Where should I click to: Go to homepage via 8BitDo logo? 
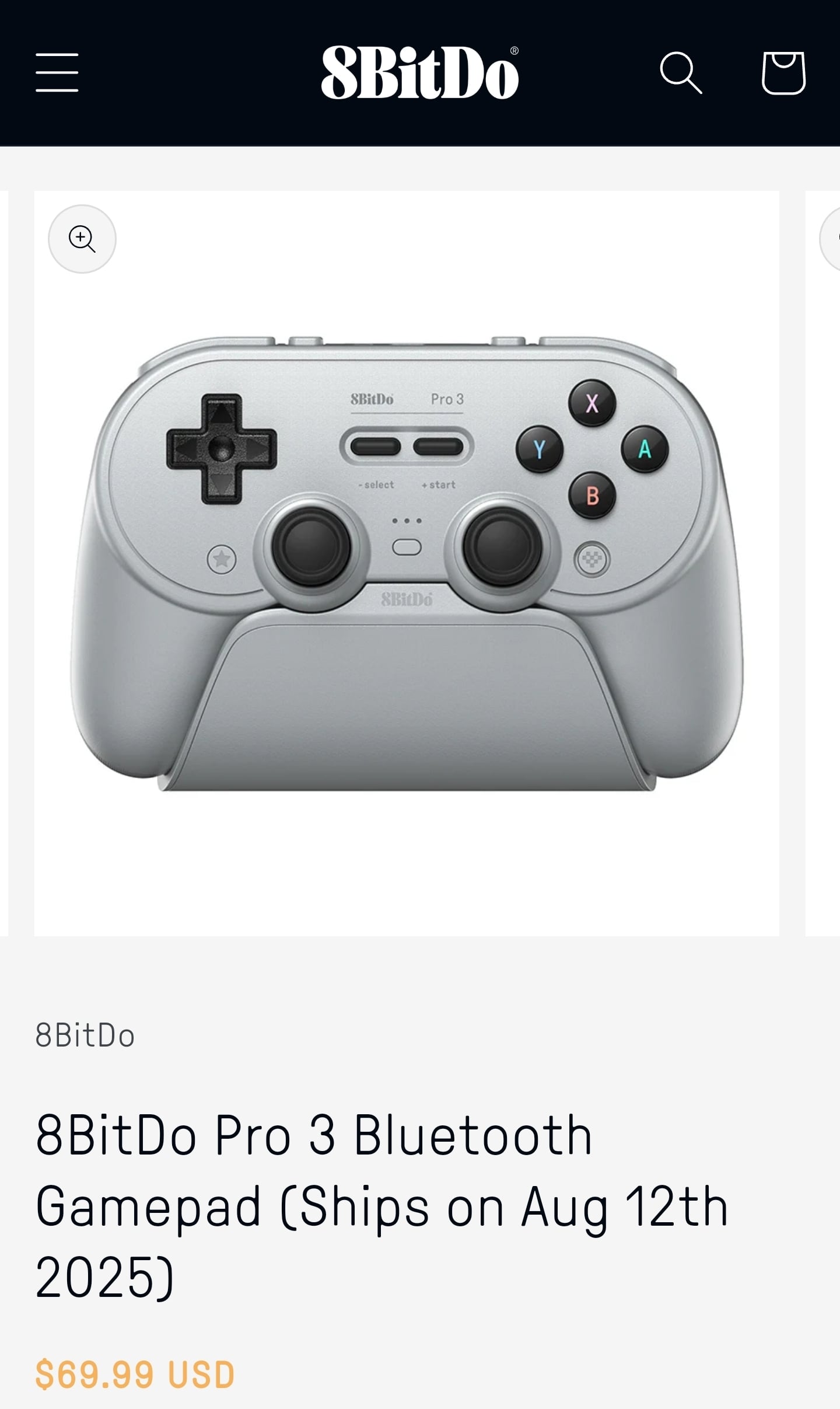click(420, 72)
